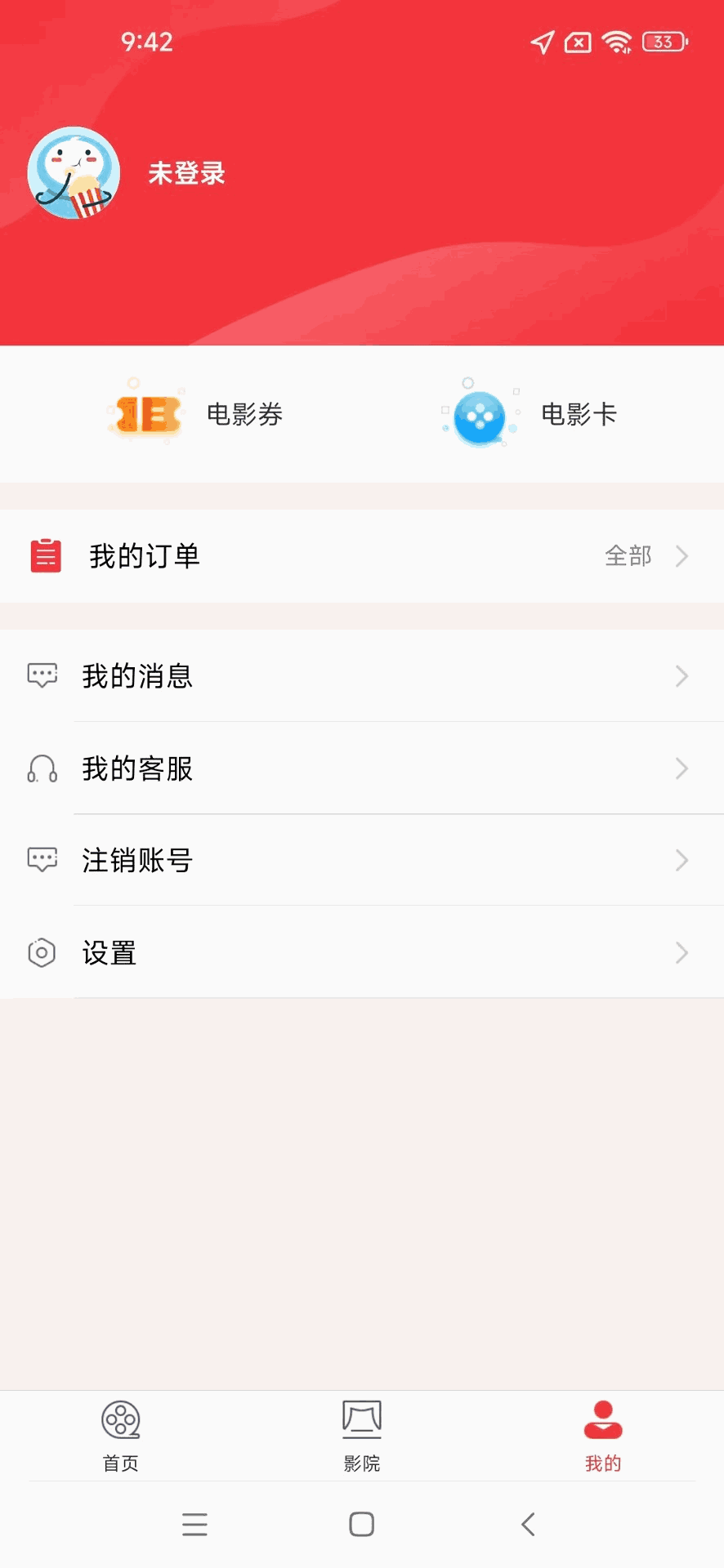Screen dimensions: 724x1568
Task: Tap the popcorn avatar image
Action: pos(73,172)
